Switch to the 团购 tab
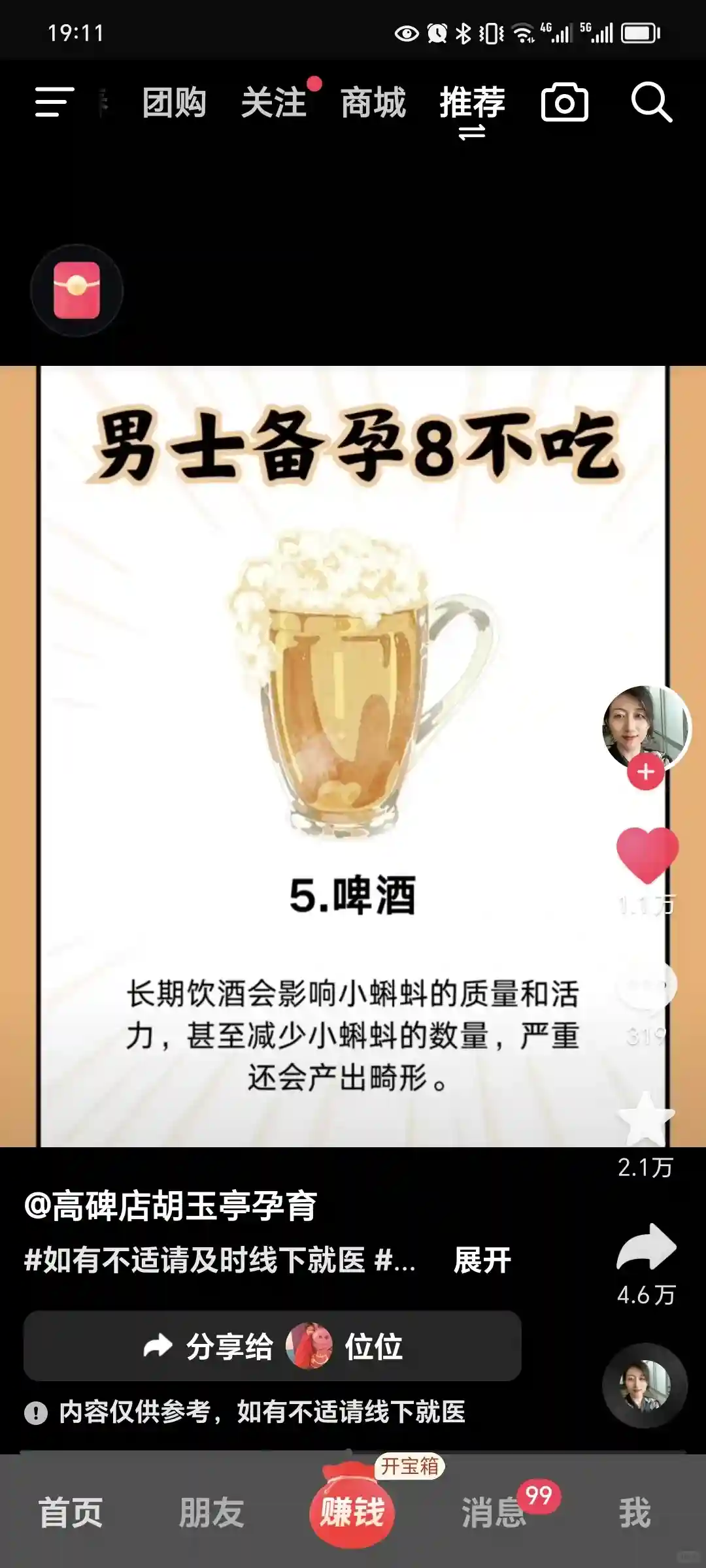 click(x=175, y=103)
